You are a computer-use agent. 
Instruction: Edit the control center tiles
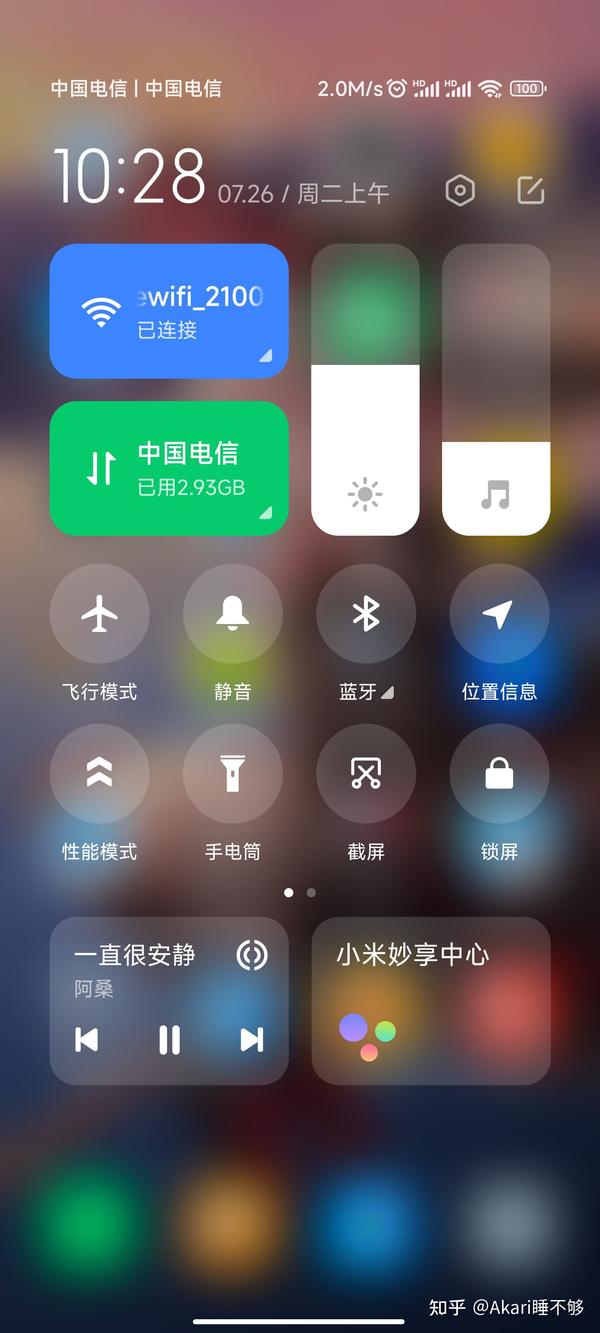[x=531, y=191]
